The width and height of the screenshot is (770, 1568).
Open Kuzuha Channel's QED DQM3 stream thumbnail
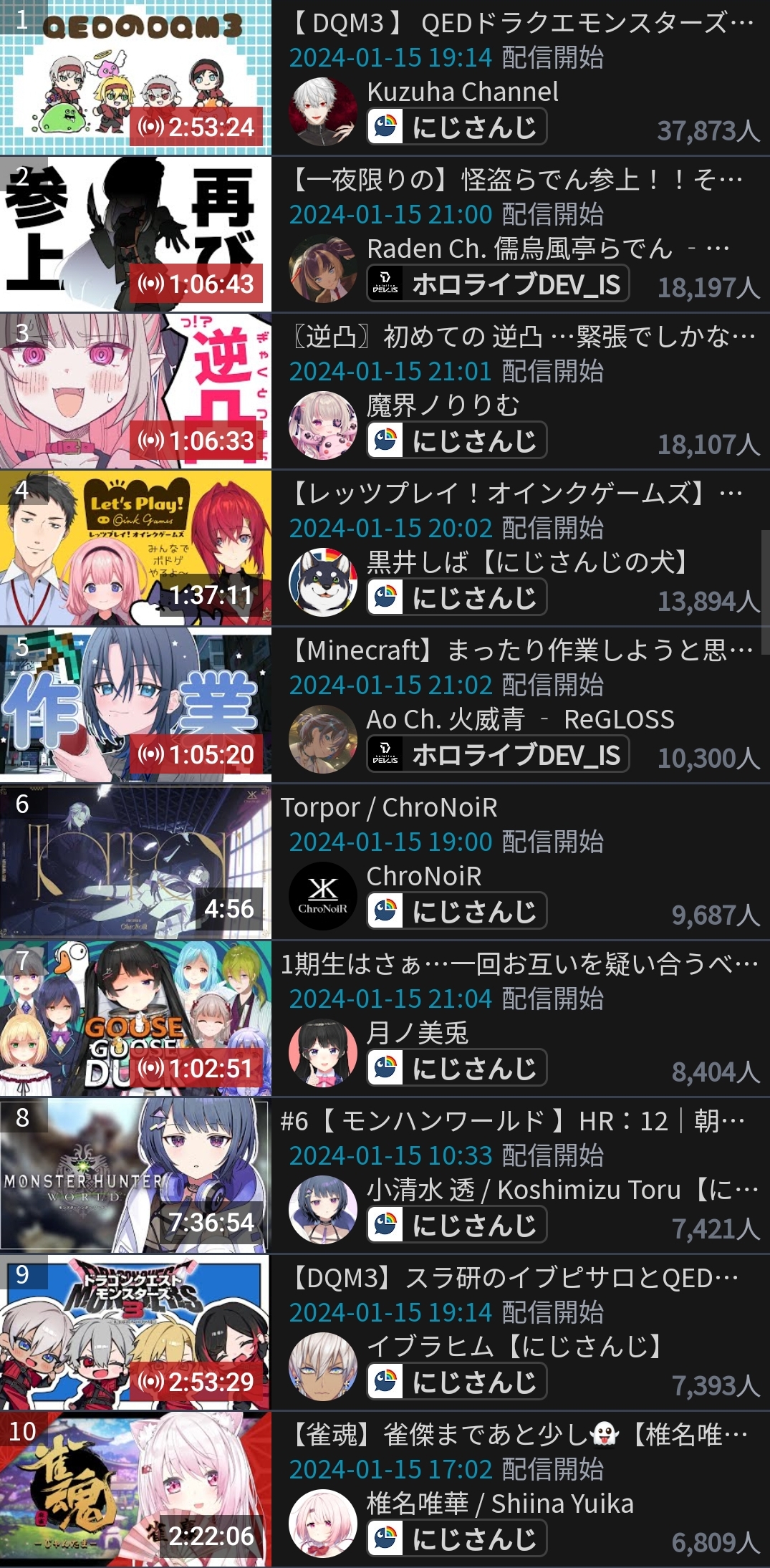point(135,77)
